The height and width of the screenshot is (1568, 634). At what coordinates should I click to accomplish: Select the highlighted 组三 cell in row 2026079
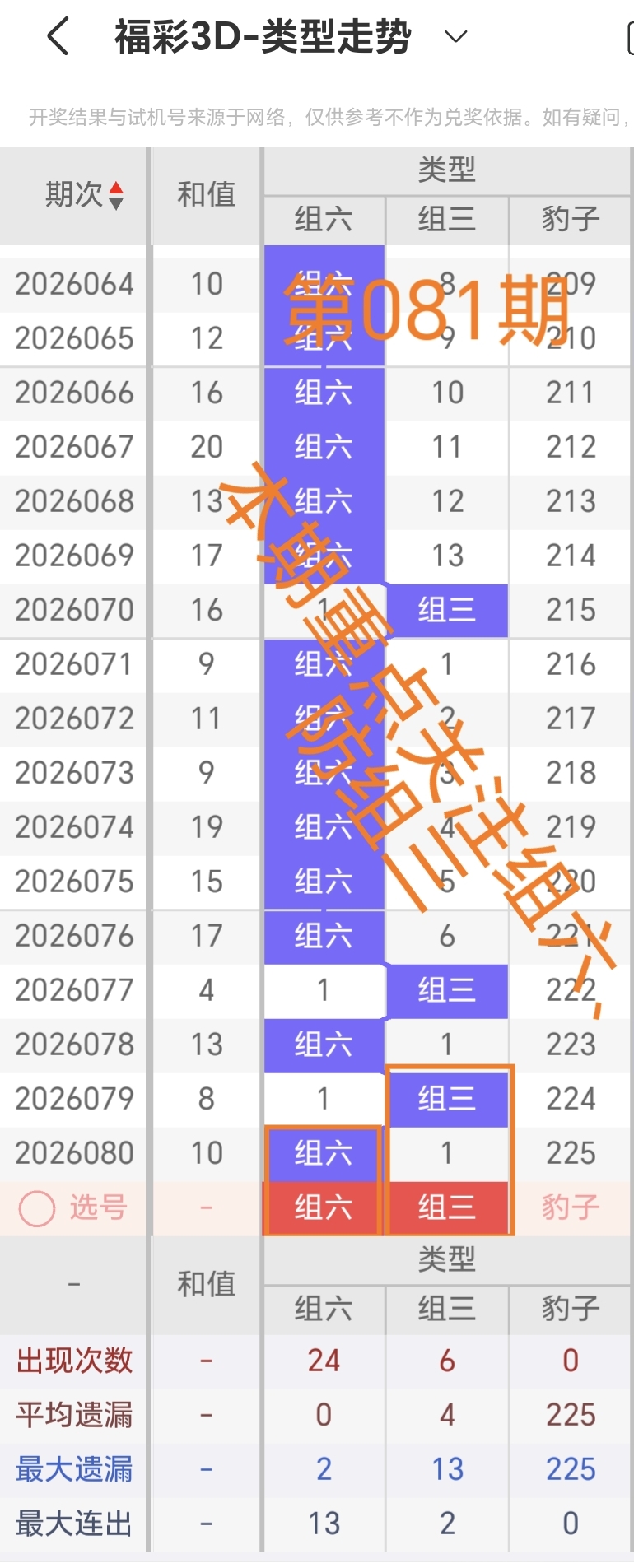[x=447, y=1098]
